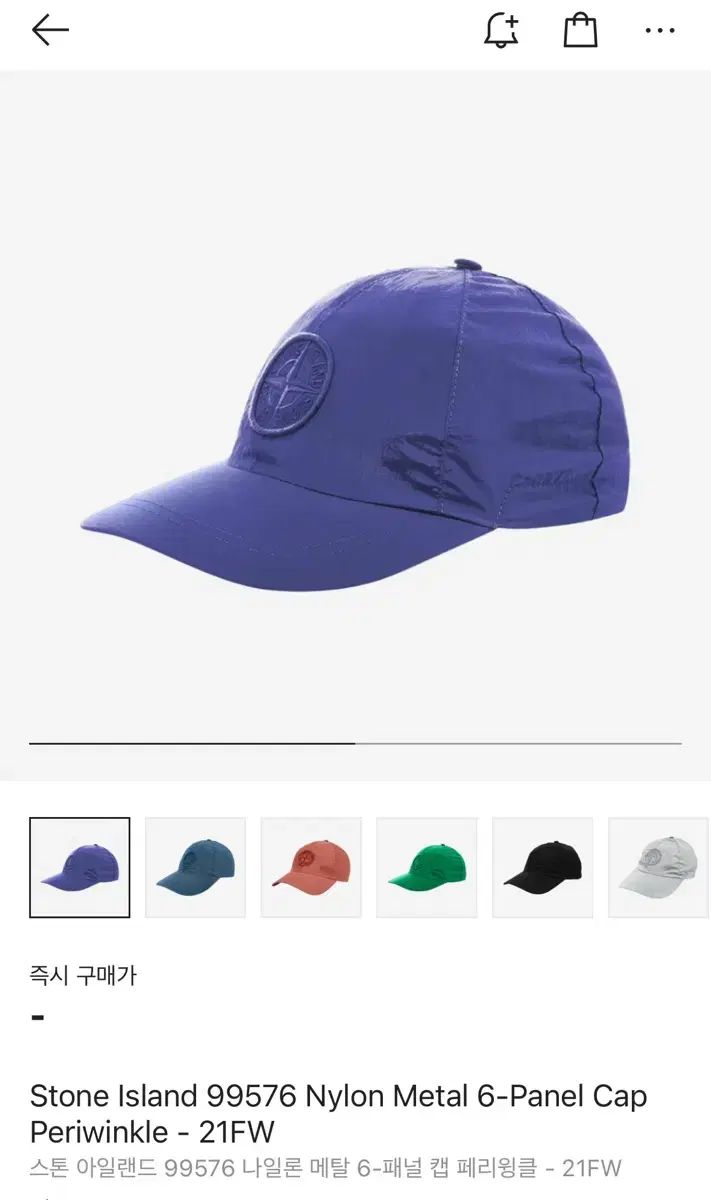
Task: Choose the coral orange cap thumbnail
Action: click(311, 867)
